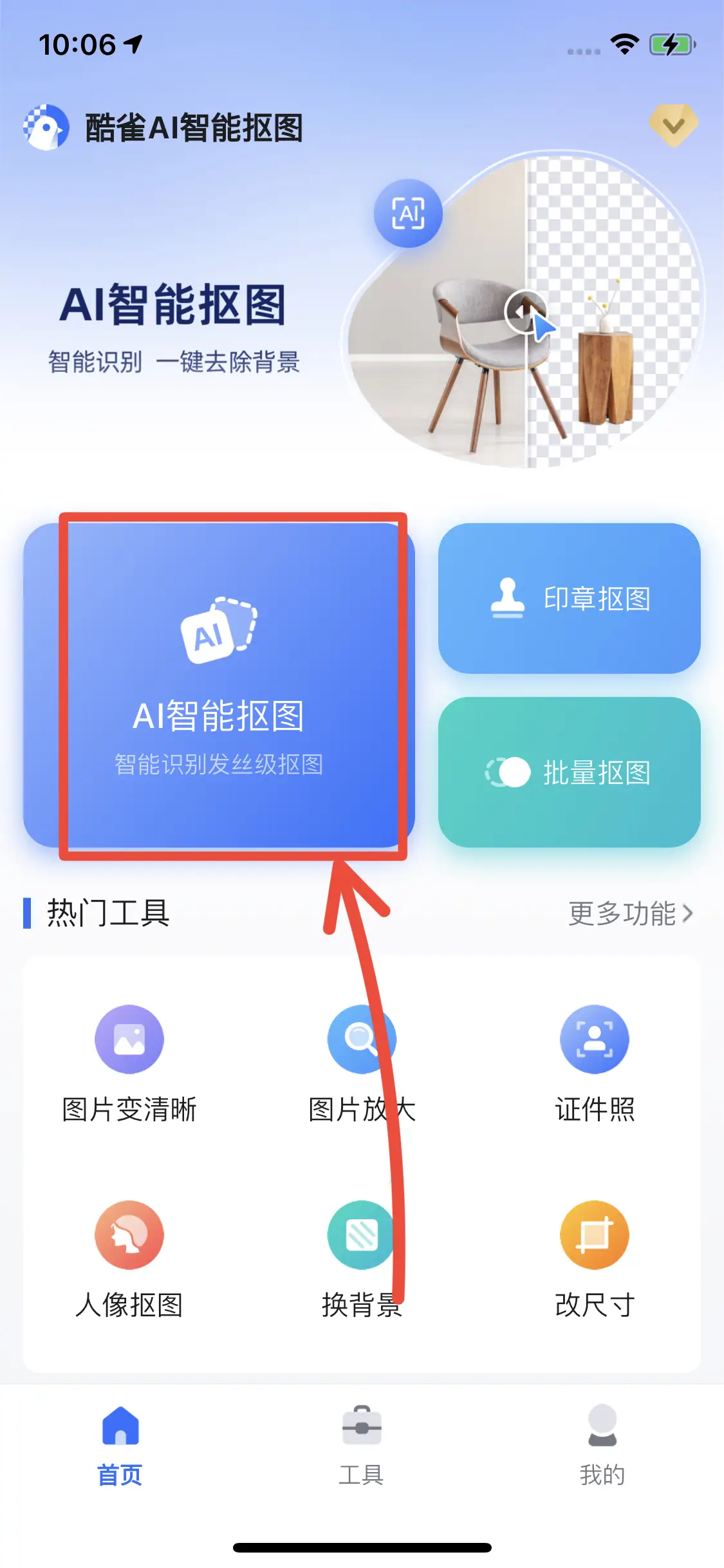Open the AI智能抠图 card
The image size is (724, 1568).
pos(219,685)
